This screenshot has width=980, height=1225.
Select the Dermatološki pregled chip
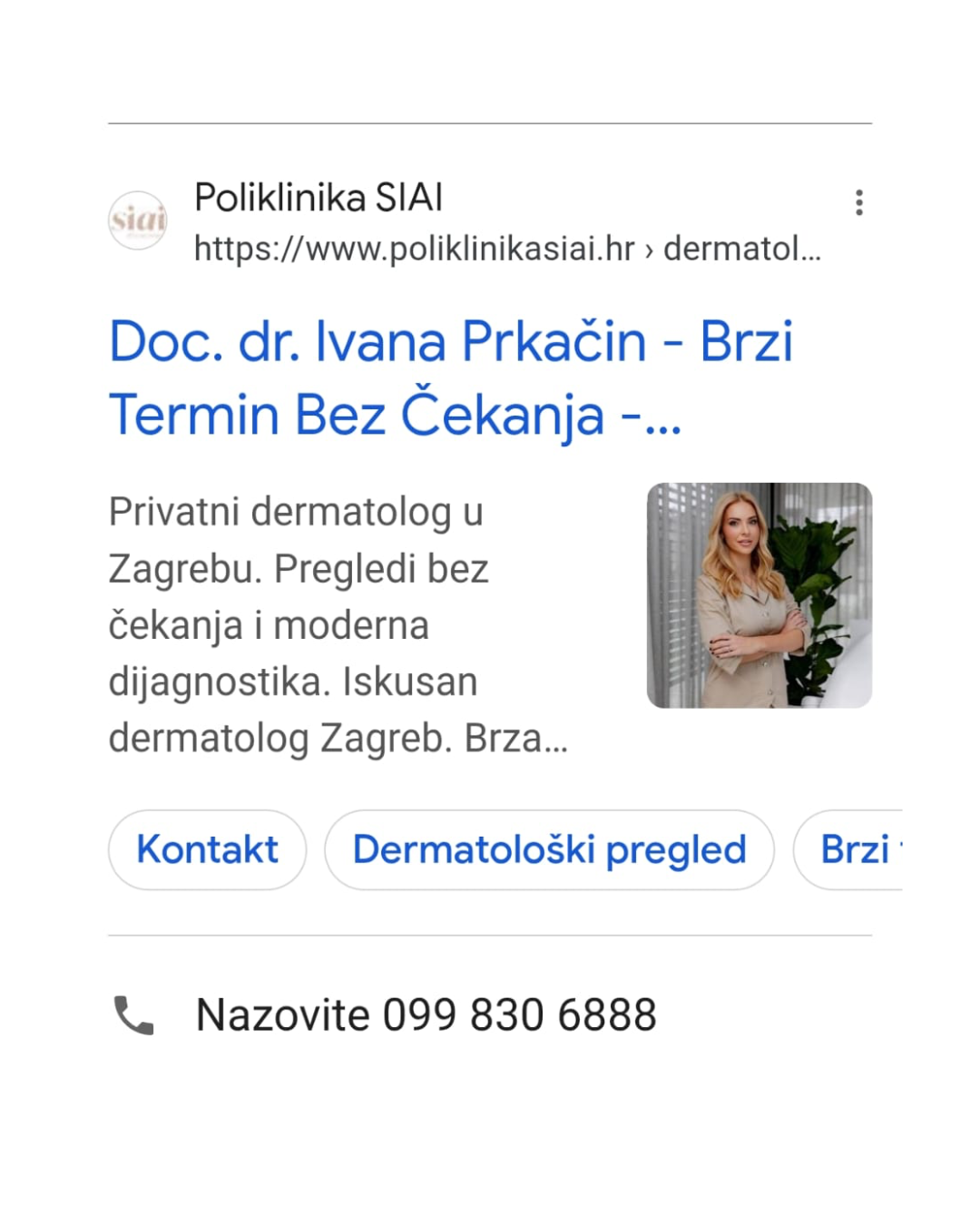[x=549, y=850]
